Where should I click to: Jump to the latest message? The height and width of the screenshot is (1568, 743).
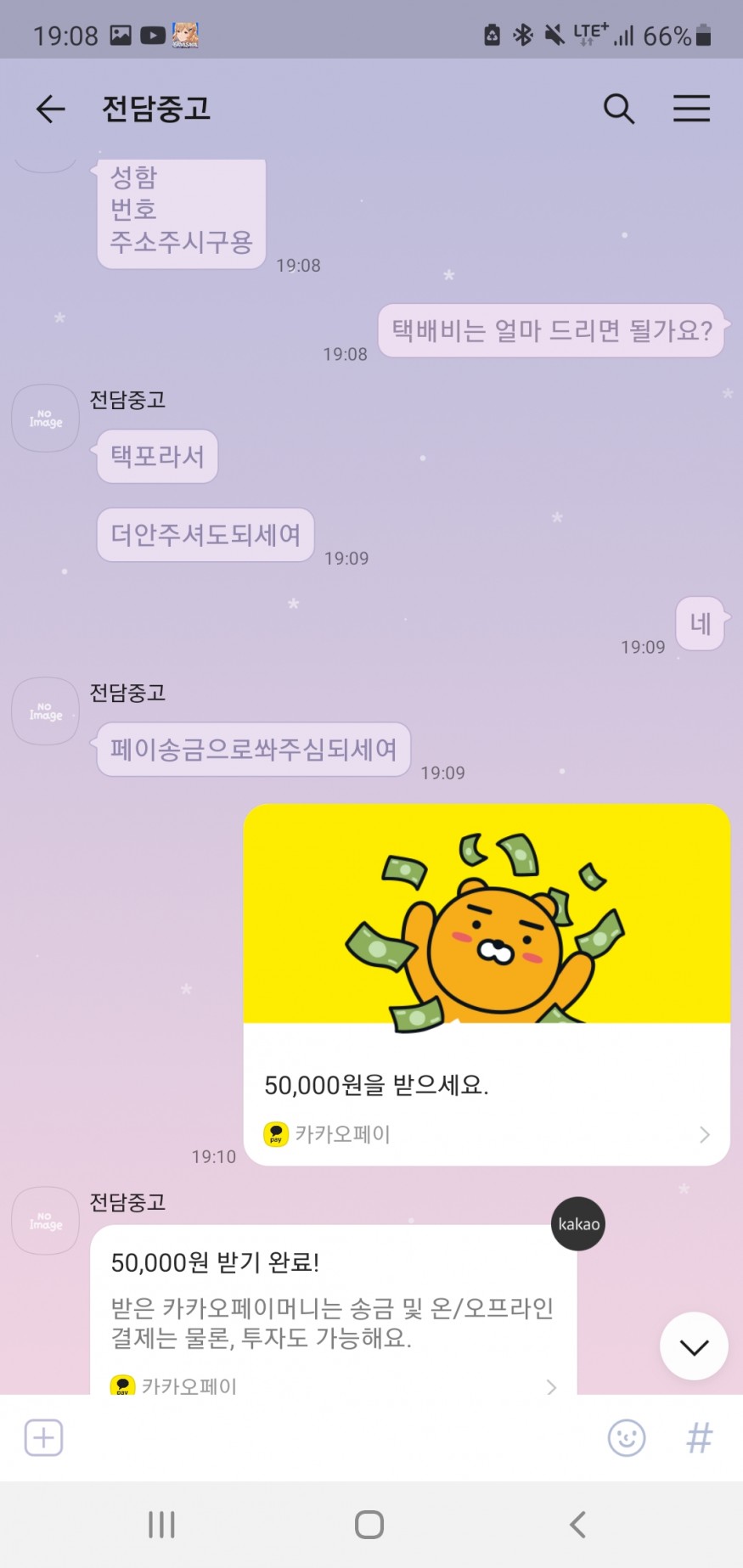(694, 1346)
